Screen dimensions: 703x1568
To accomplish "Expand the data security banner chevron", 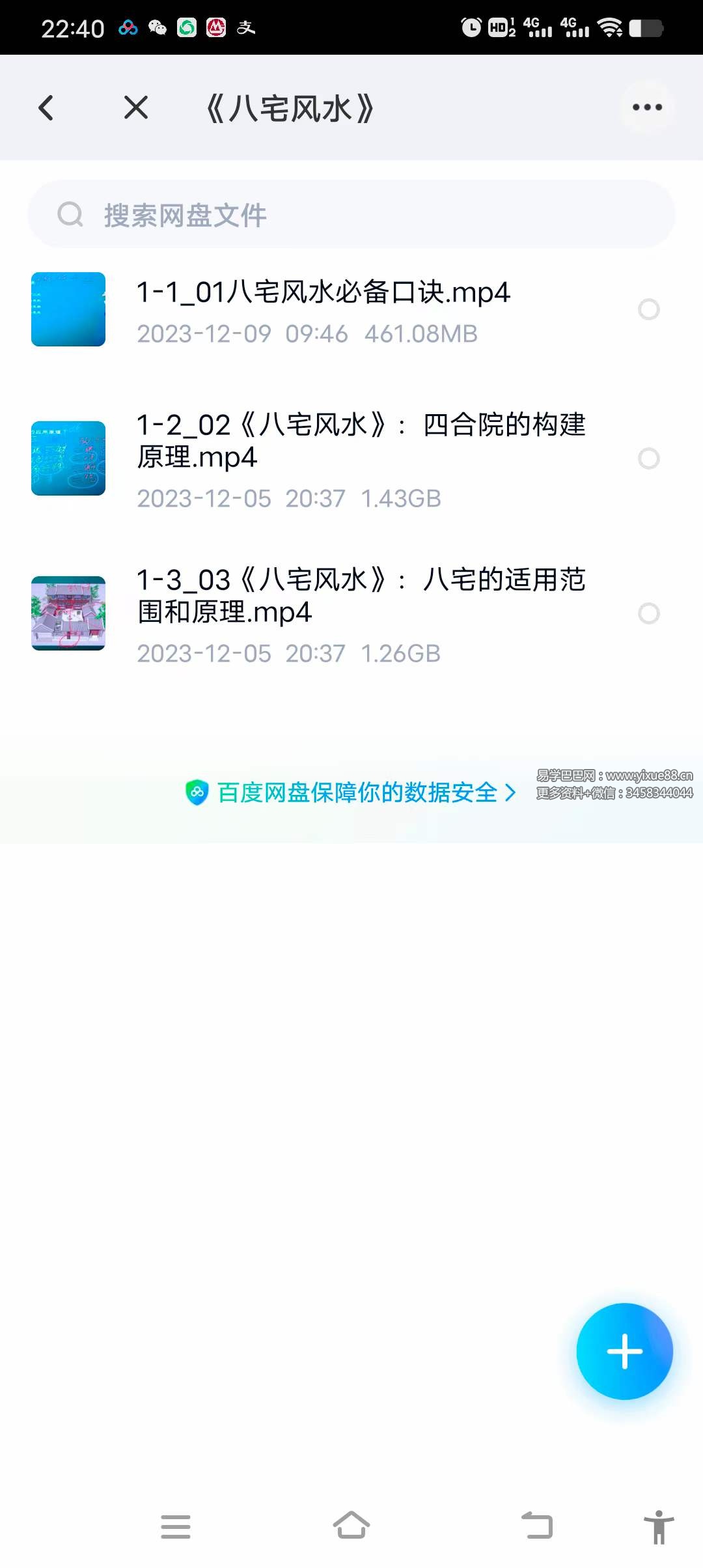I will 510,793.
